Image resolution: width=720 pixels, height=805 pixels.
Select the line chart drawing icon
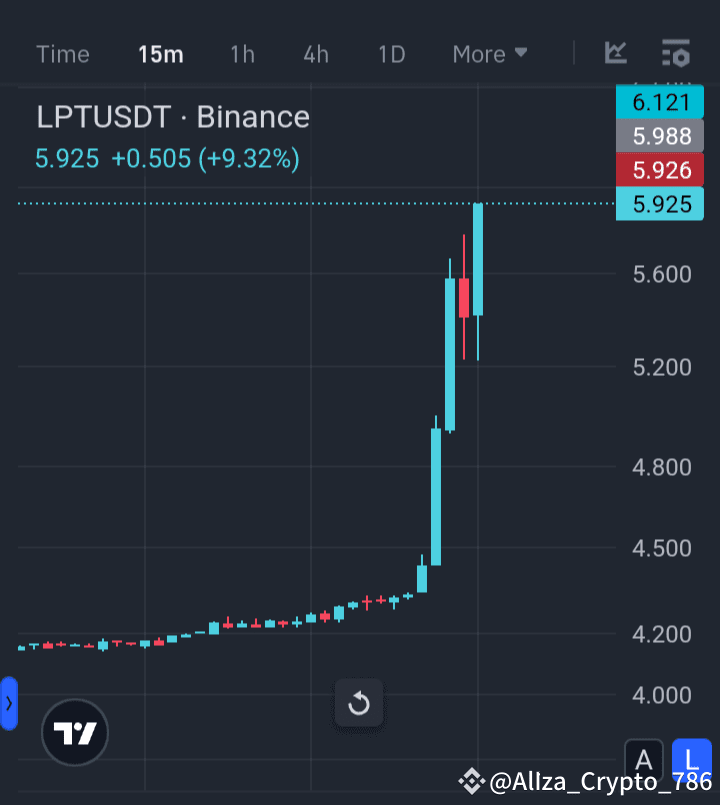coord(616,54)
